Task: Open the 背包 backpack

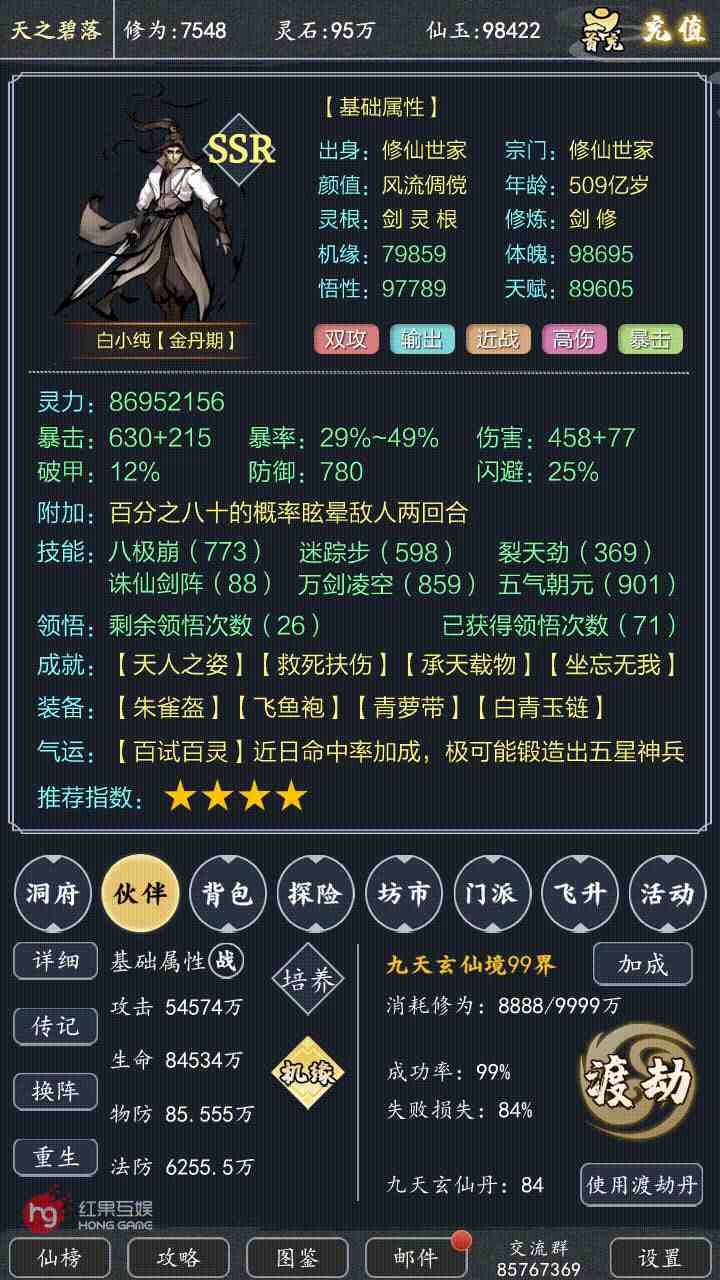Action: pos(227,893)
